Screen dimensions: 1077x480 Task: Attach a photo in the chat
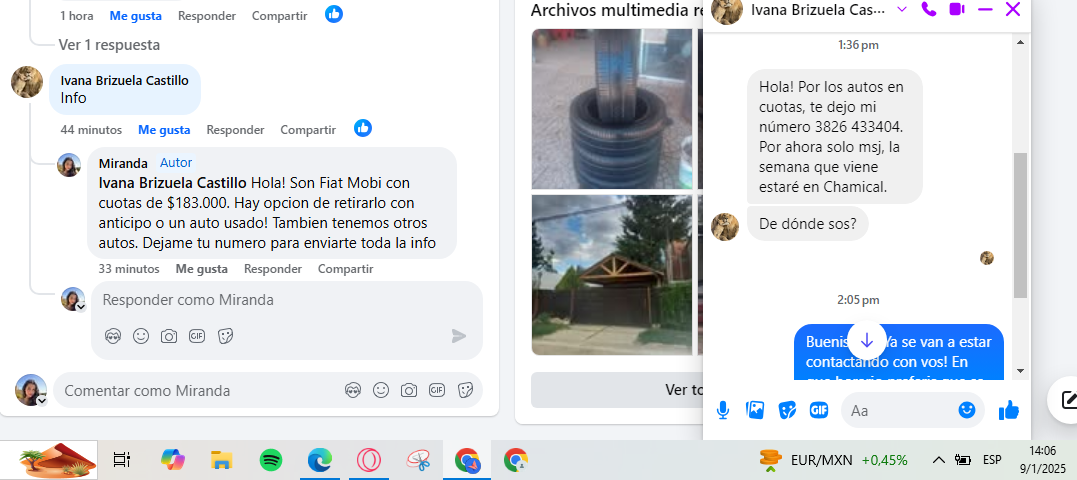point(755,410)
